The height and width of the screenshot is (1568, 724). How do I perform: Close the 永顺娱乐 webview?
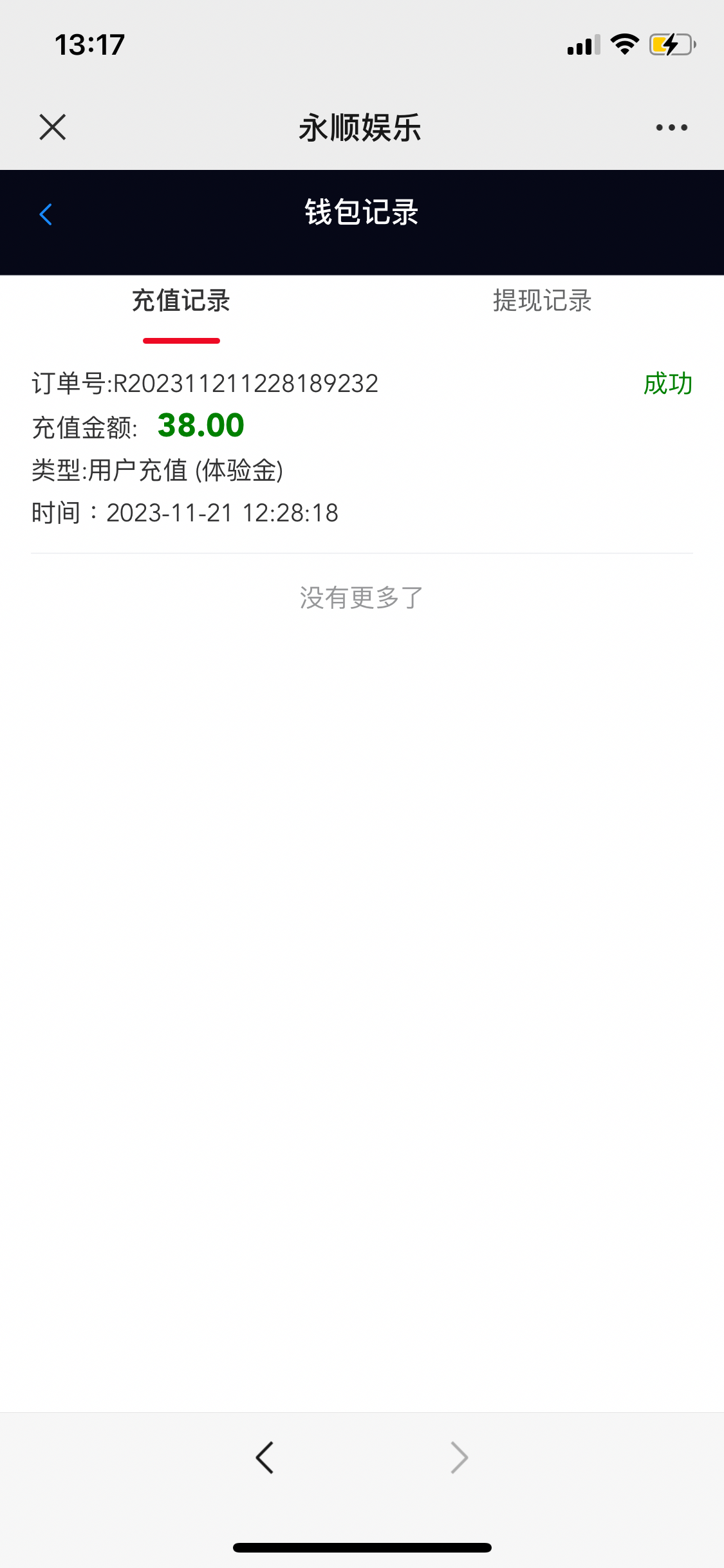tap(53, 127)
